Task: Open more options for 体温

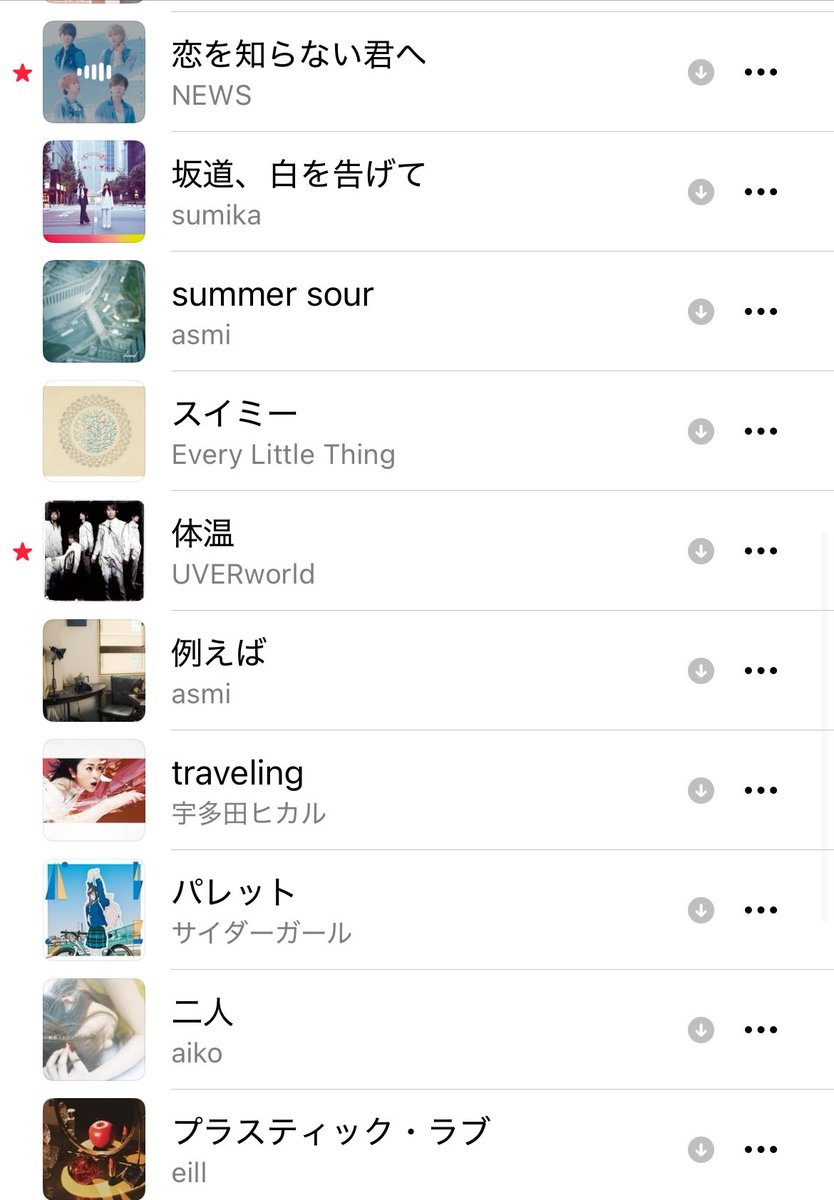Action: coord(760,551)
